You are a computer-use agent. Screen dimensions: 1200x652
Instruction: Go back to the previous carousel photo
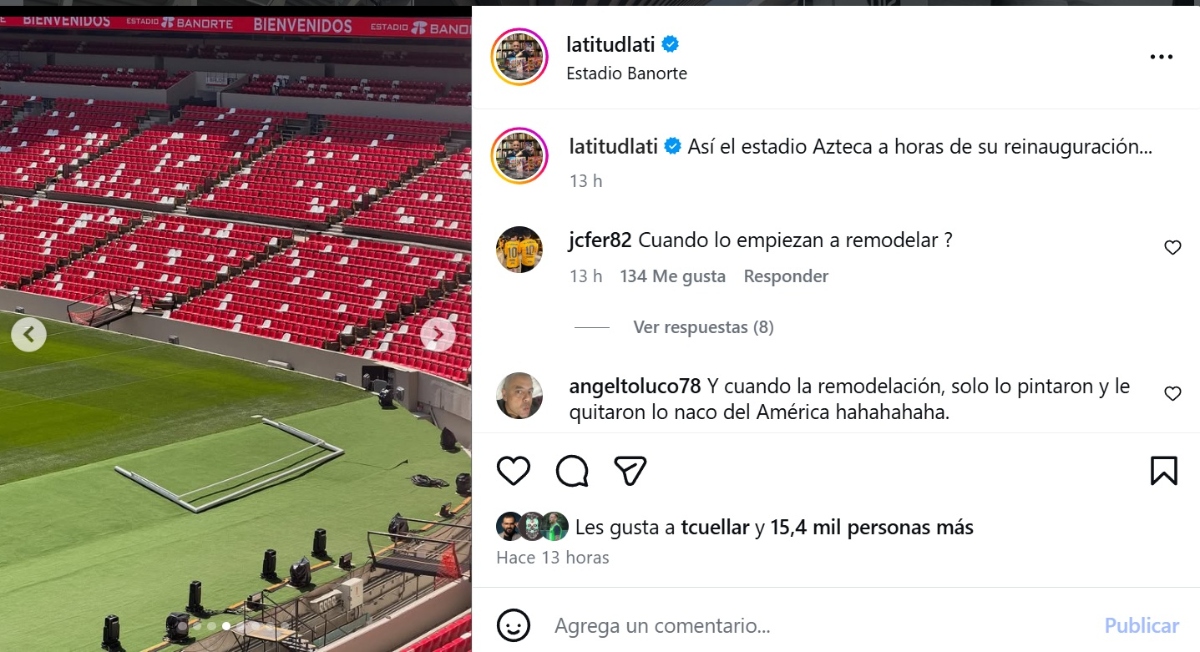point(29,335)
